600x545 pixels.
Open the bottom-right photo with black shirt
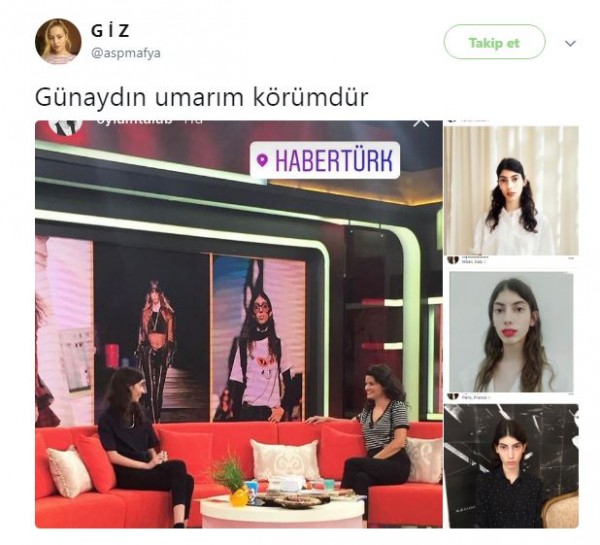point(512,465)
